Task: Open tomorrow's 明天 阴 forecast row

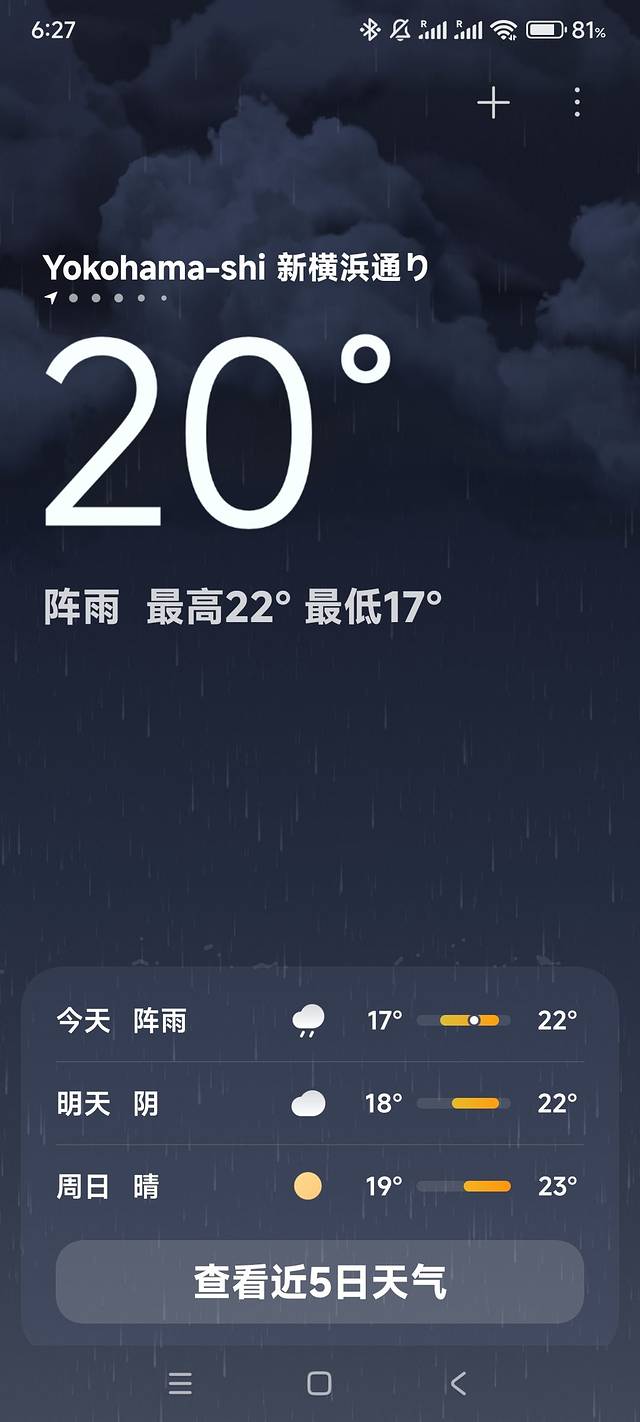Action: 320,1104
